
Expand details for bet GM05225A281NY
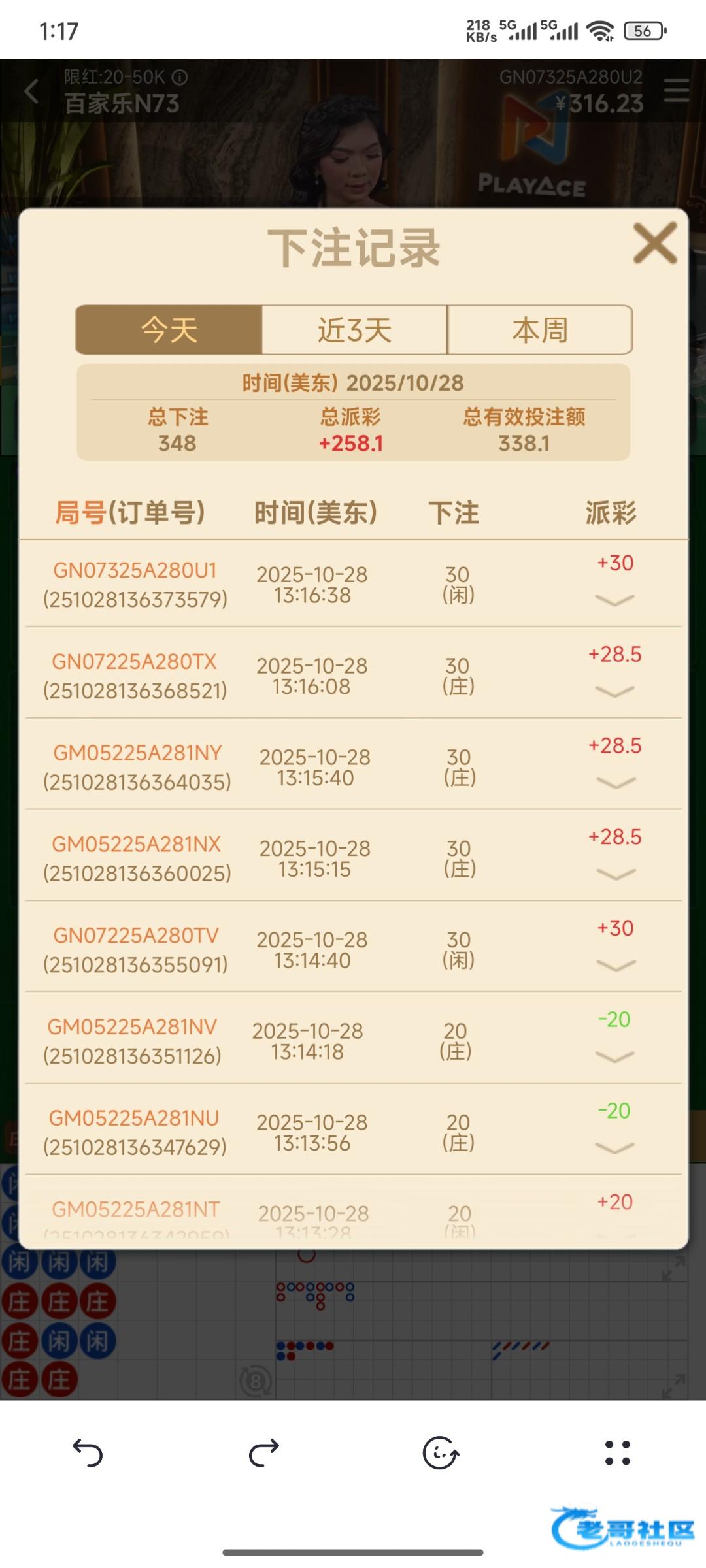pos(615,783)
